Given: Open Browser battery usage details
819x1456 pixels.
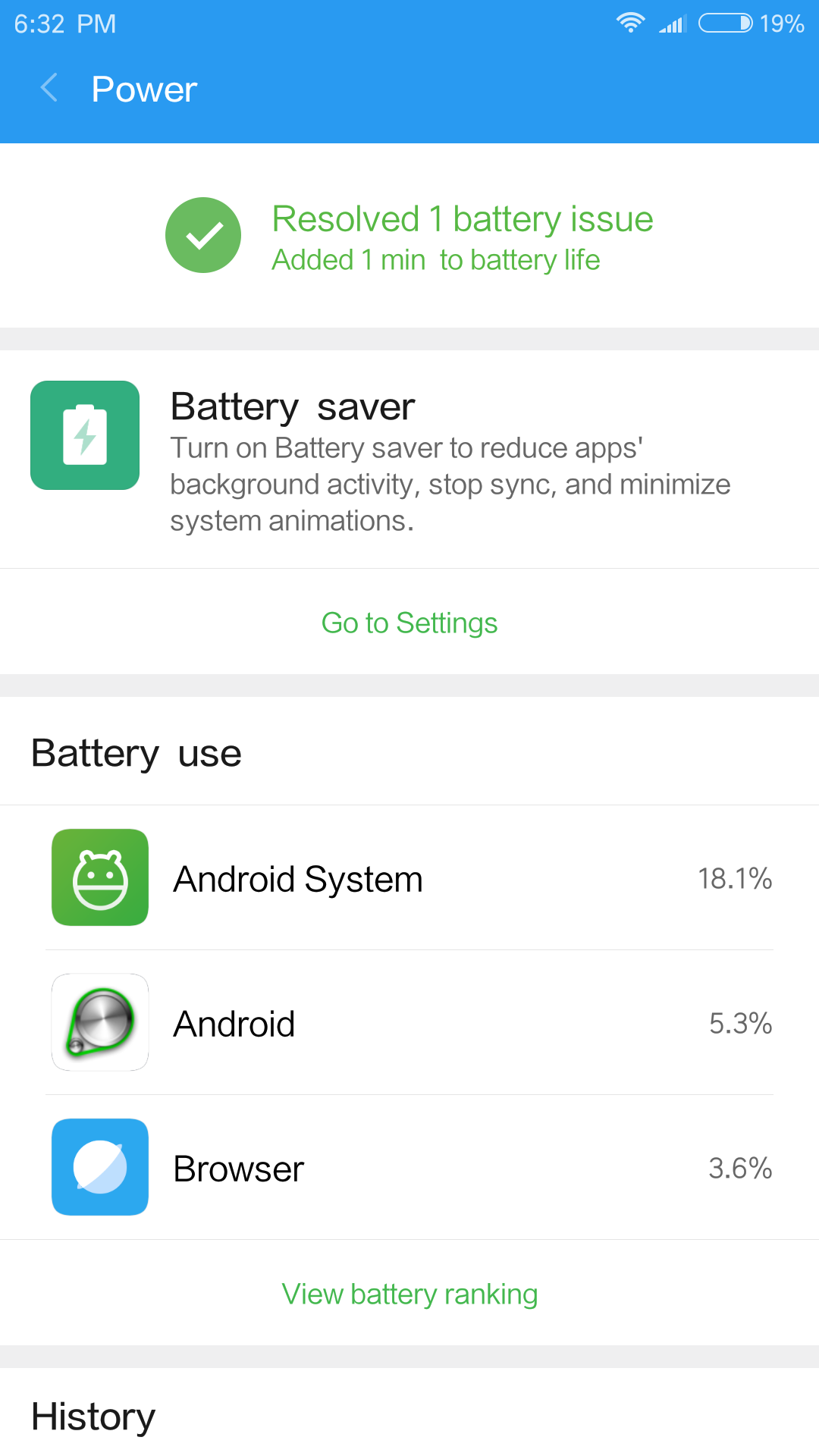Looking at the screenshot, I should click(409, 1167).
